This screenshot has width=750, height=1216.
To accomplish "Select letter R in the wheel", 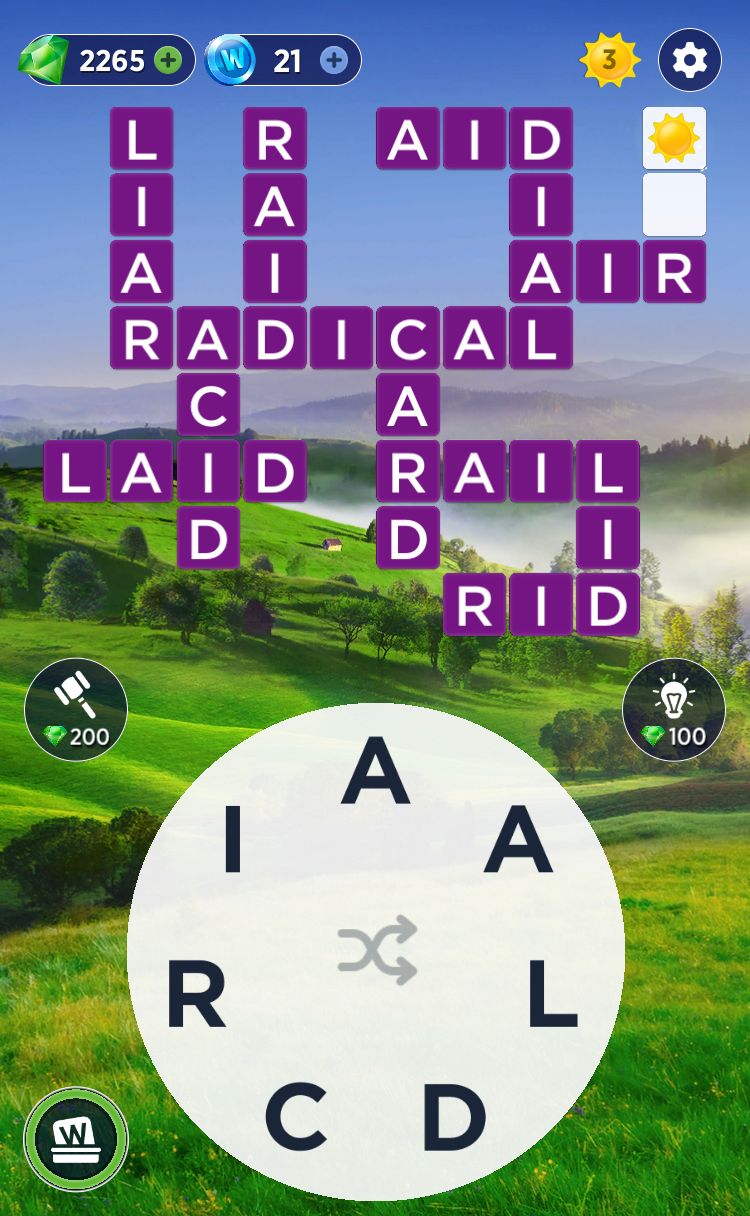I will (195, 997).
